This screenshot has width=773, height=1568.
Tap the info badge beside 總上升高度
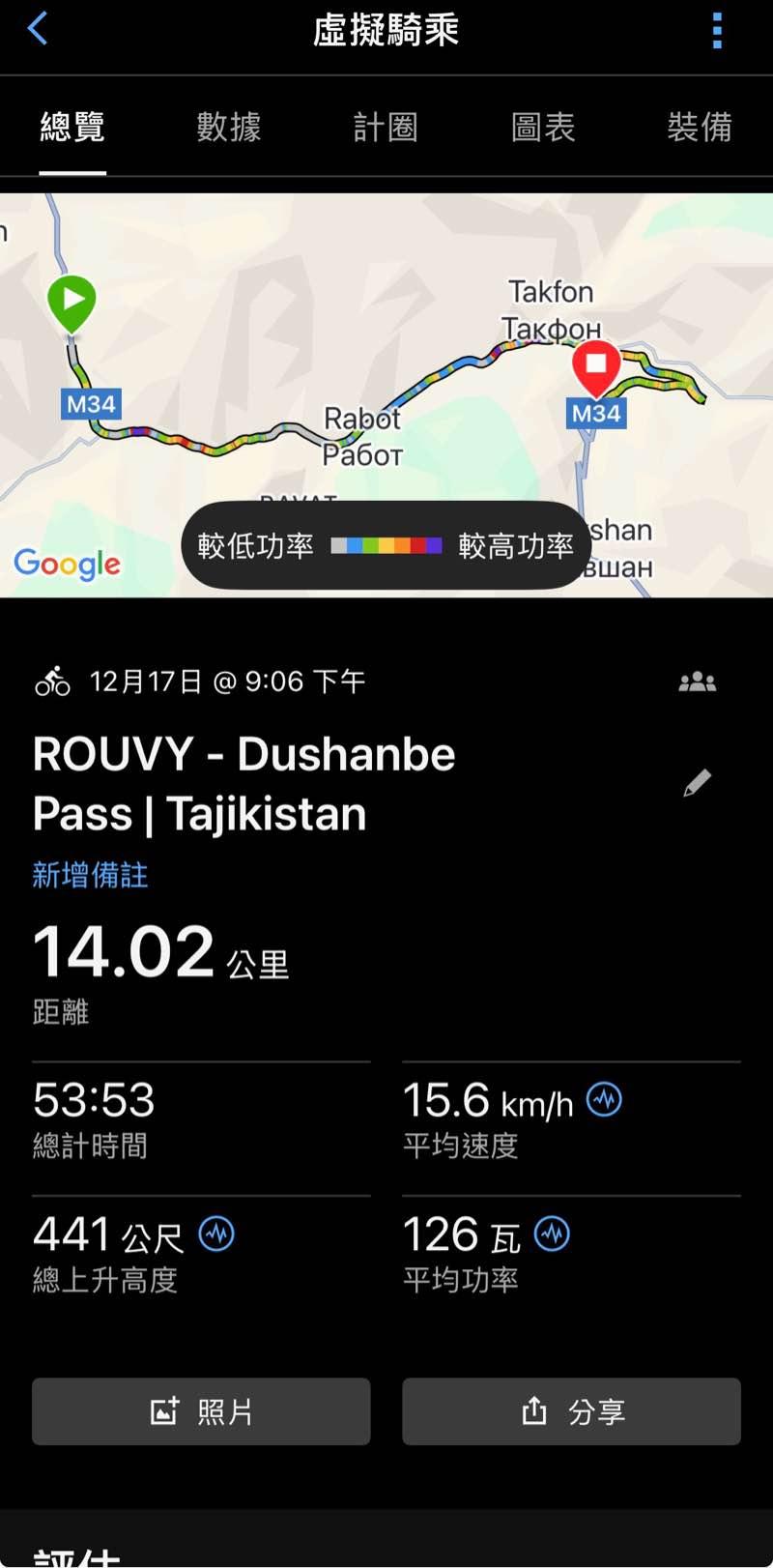coord(216,1234)
